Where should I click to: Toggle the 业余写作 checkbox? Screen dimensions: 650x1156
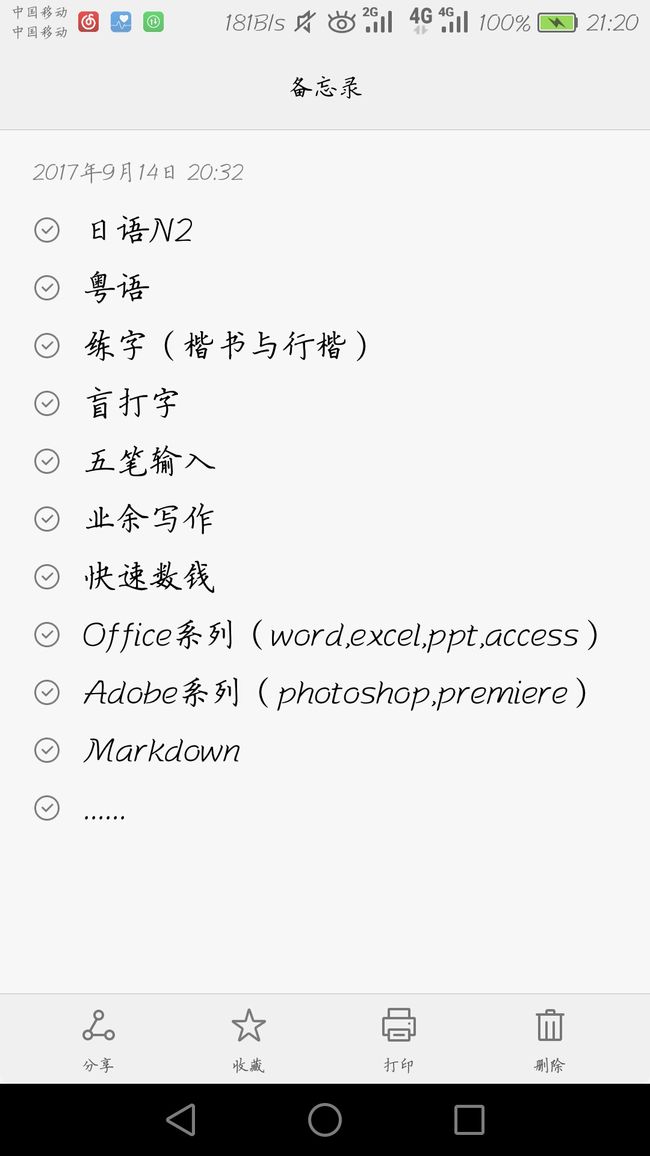[47, 519]
